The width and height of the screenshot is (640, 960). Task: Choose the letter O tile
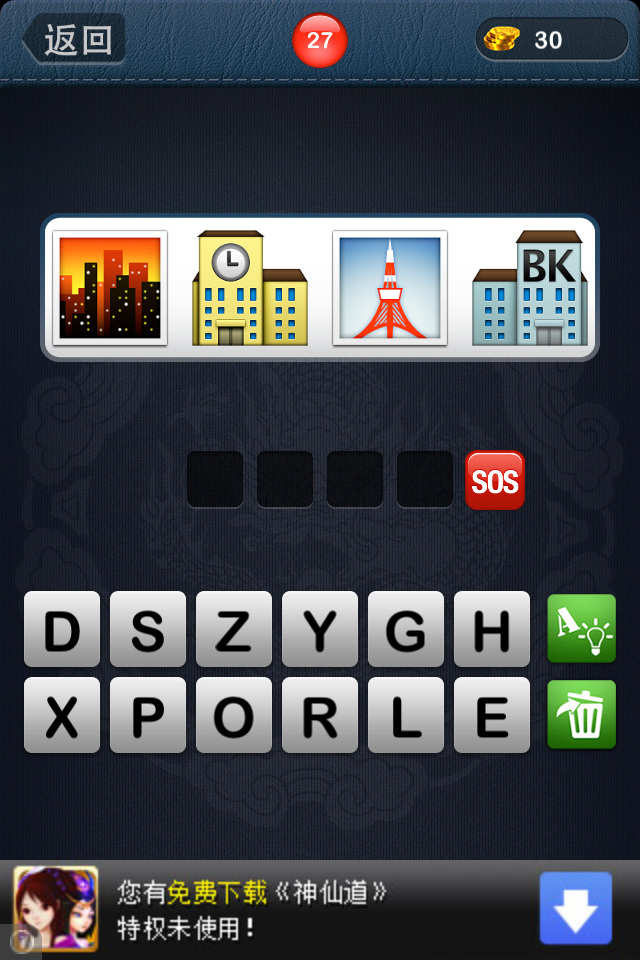pyautogui.click(x=234, y=715)
